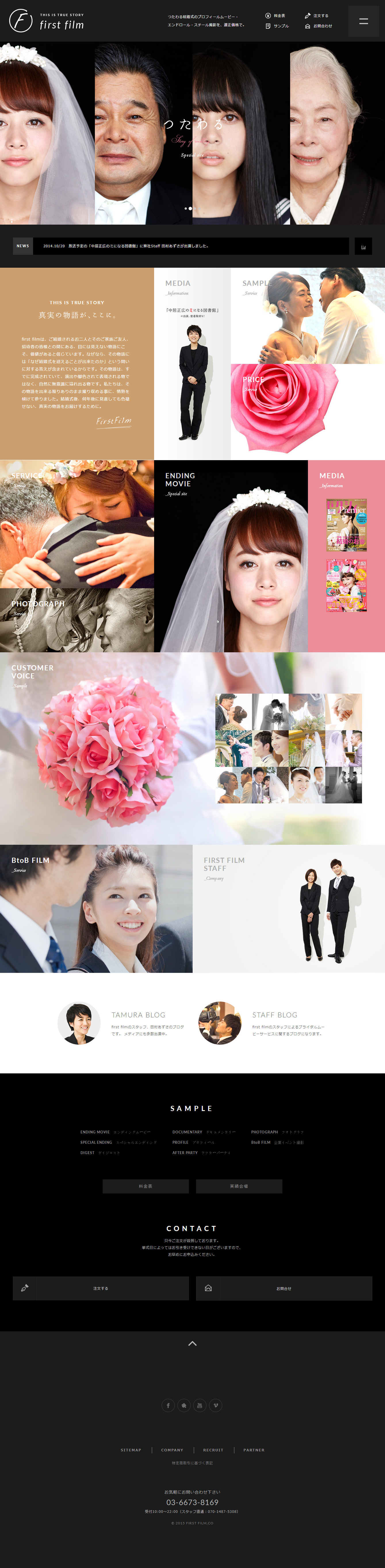View the BtoB FILM service tile
This screenshot has height=1568, width=385.
point(96,908)
